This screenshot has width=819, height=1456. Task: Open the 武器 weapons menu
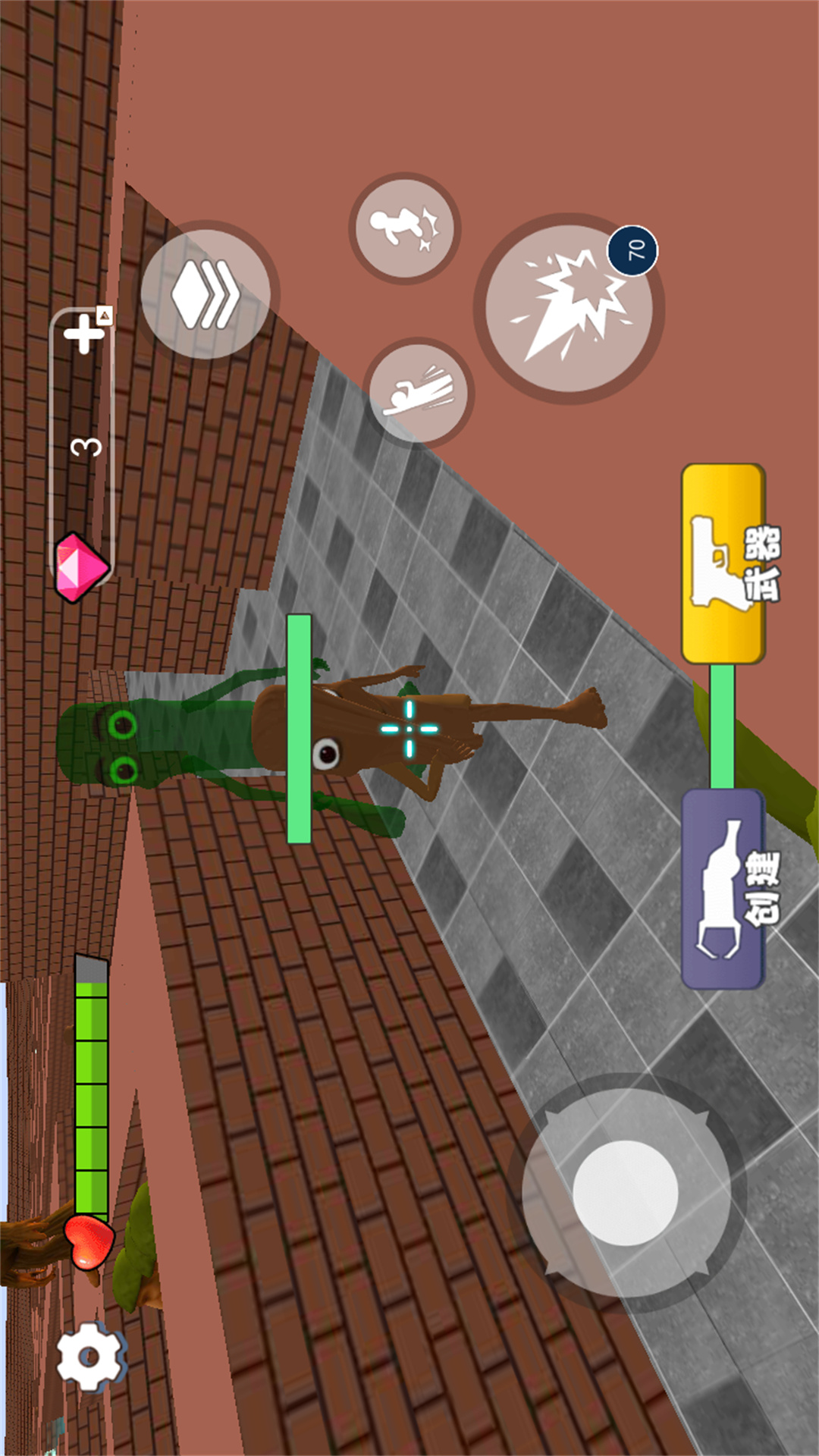pyautogui.click(x=723, y=563)
